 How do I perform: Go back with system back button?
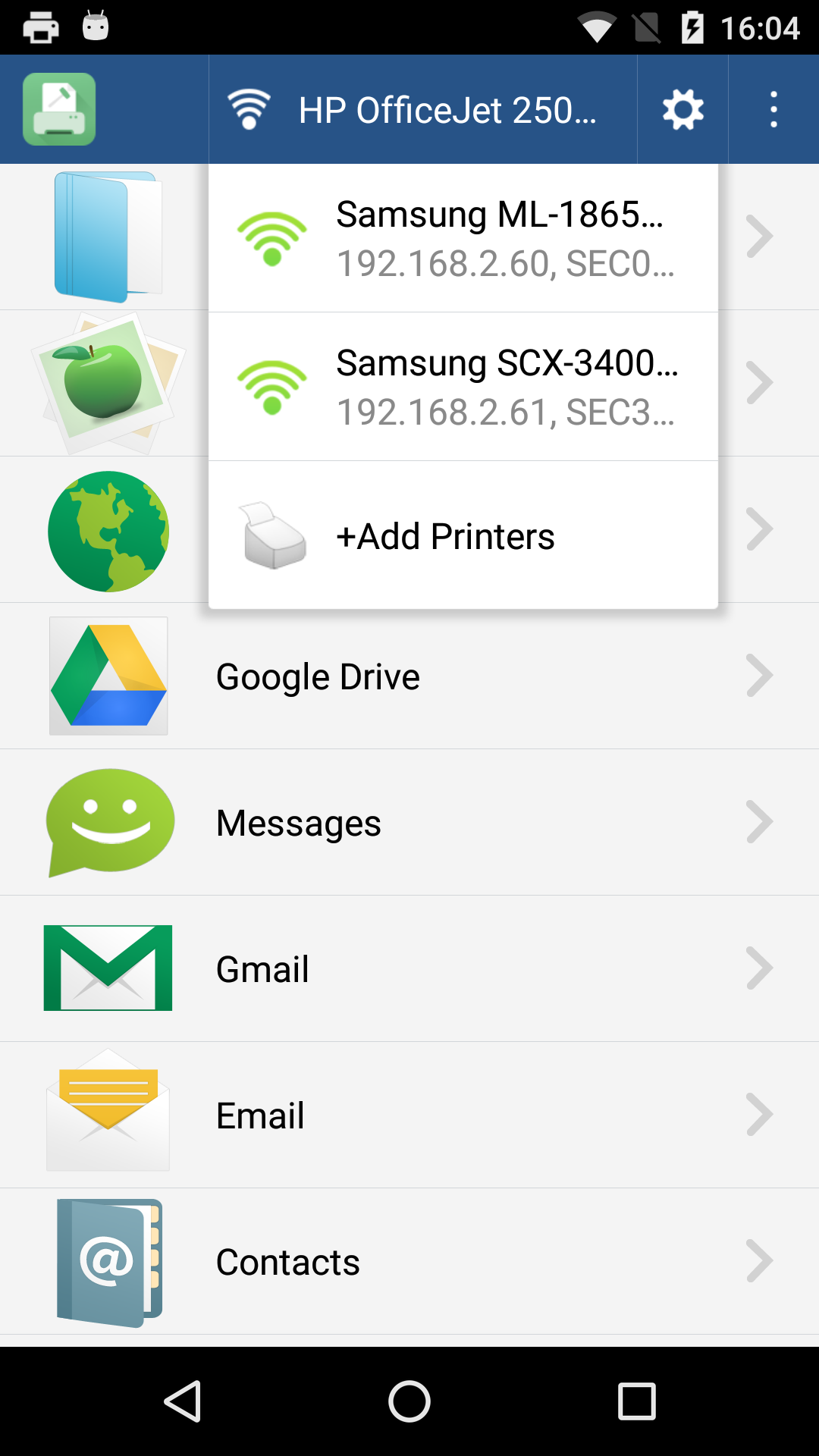[x=183, y=1401]
